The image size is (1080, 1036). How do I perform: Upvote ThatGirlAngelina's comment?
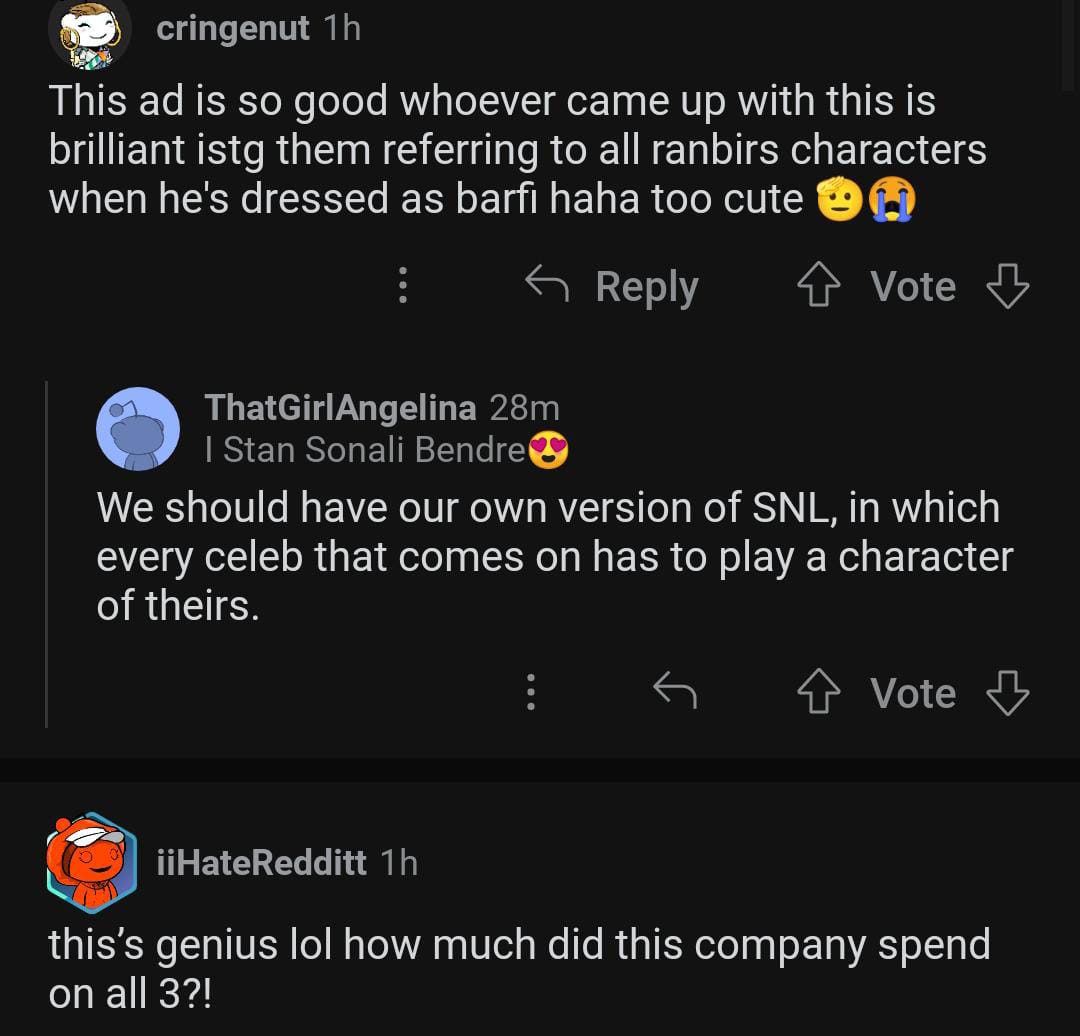(x=816, y=693)
